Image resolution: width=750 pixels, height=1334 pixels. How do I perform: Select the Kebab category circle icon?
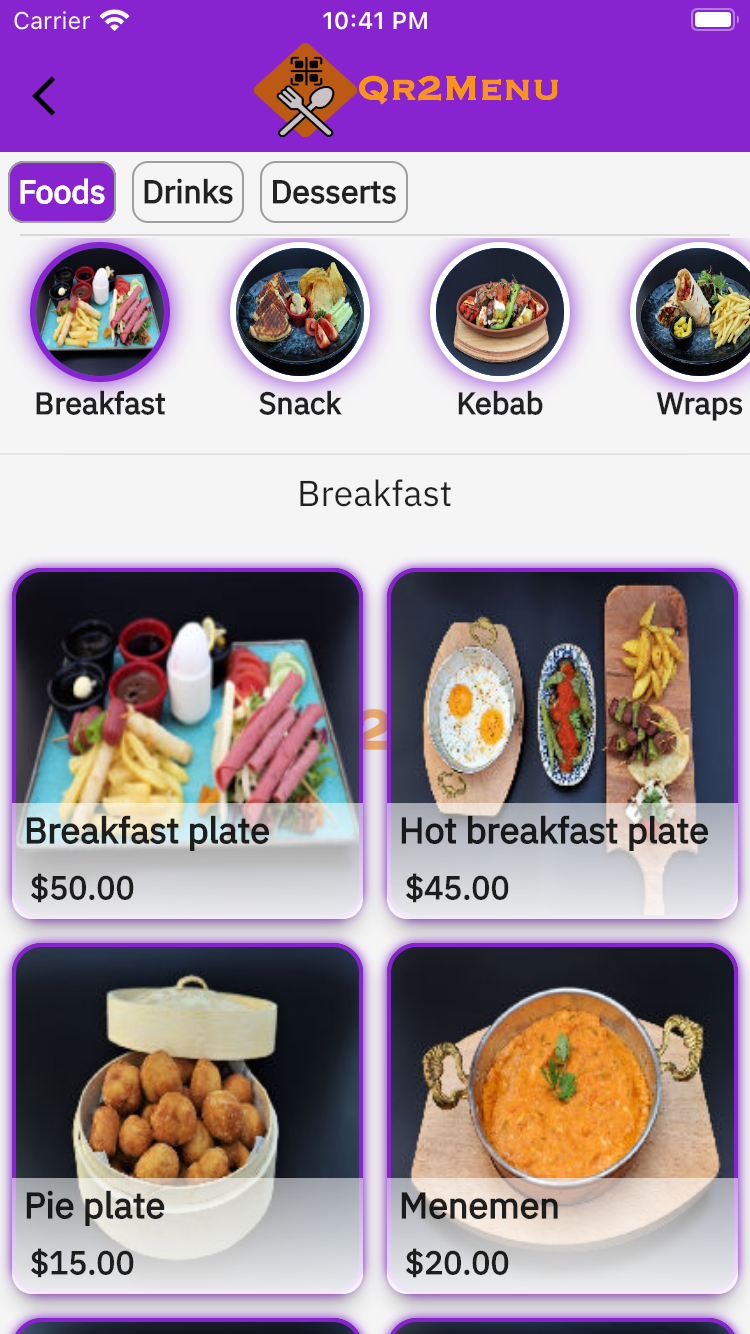coord(500,311)
